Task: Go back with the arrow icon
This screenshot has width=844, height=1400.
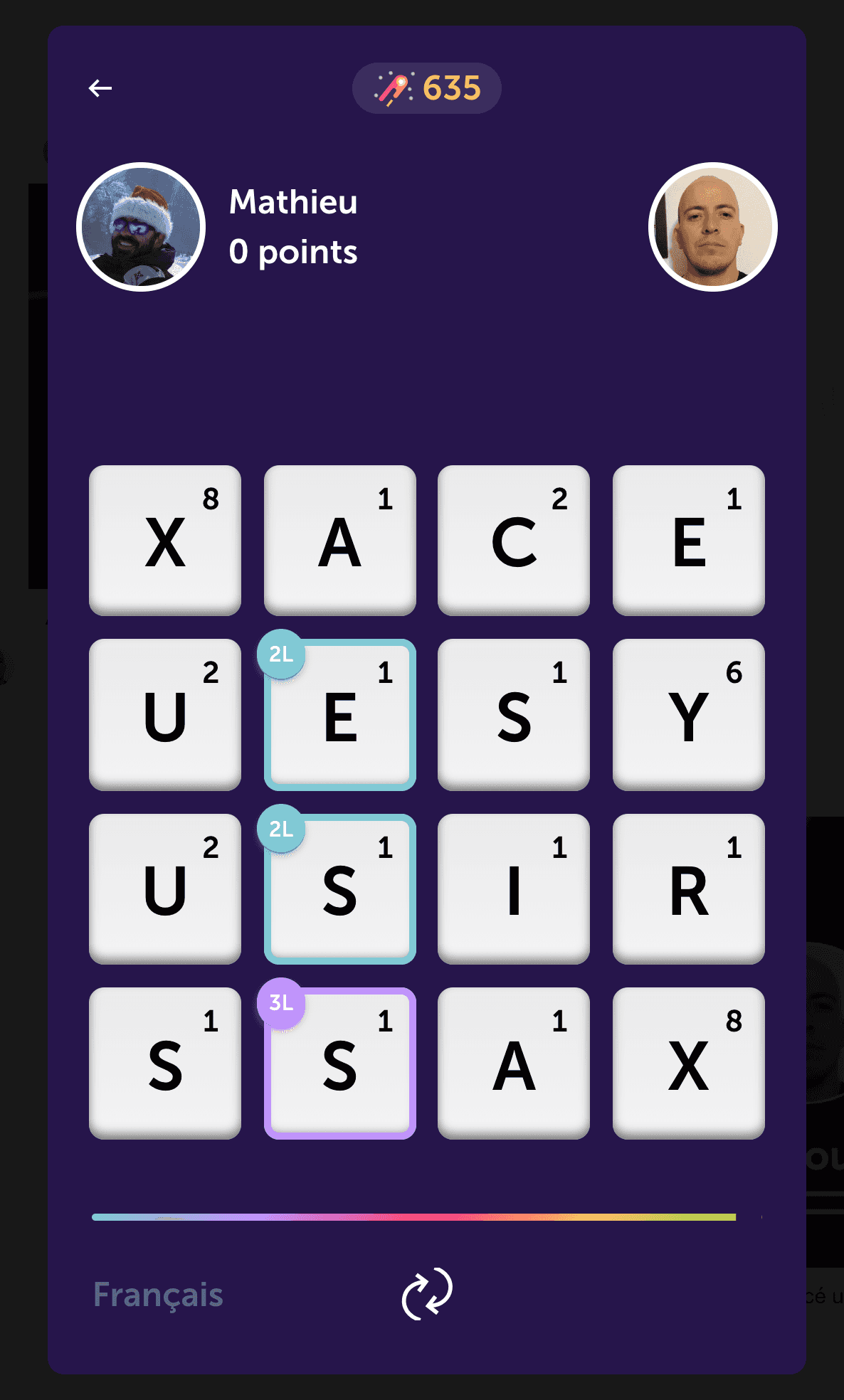Action: click(x=100, y=88)
